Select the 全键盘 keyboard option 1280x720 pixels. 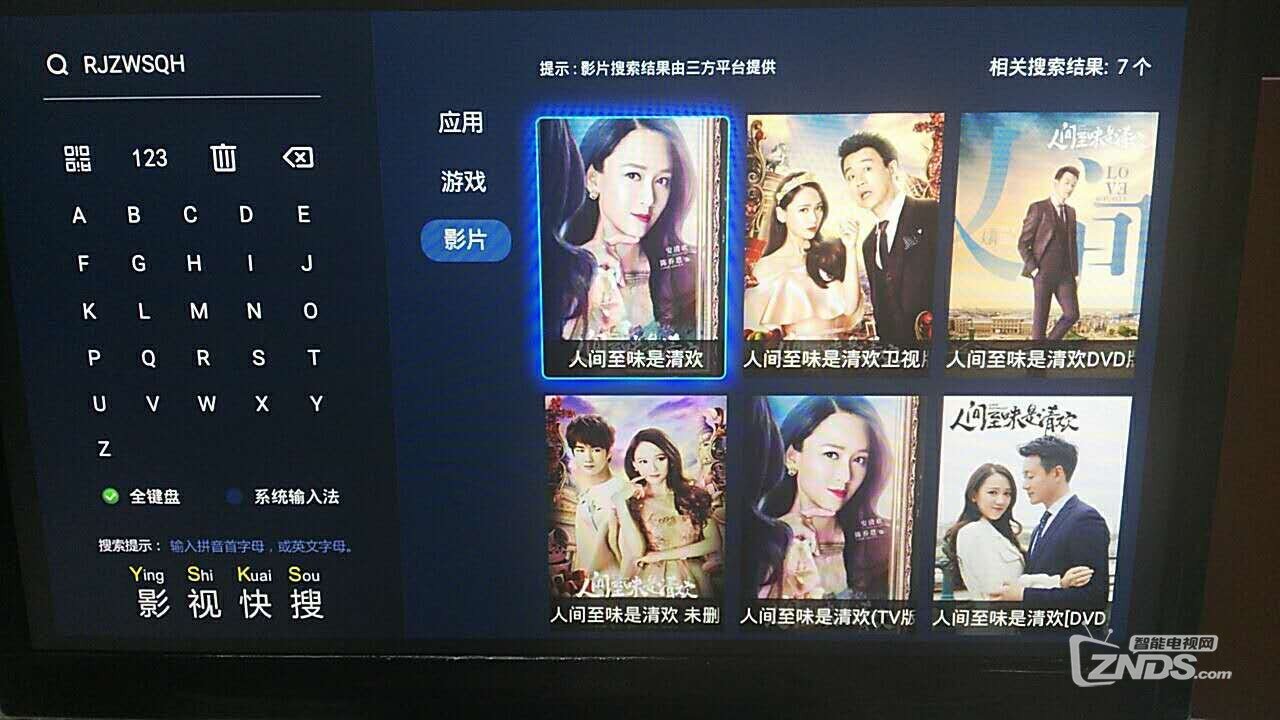tap(143, 497)
